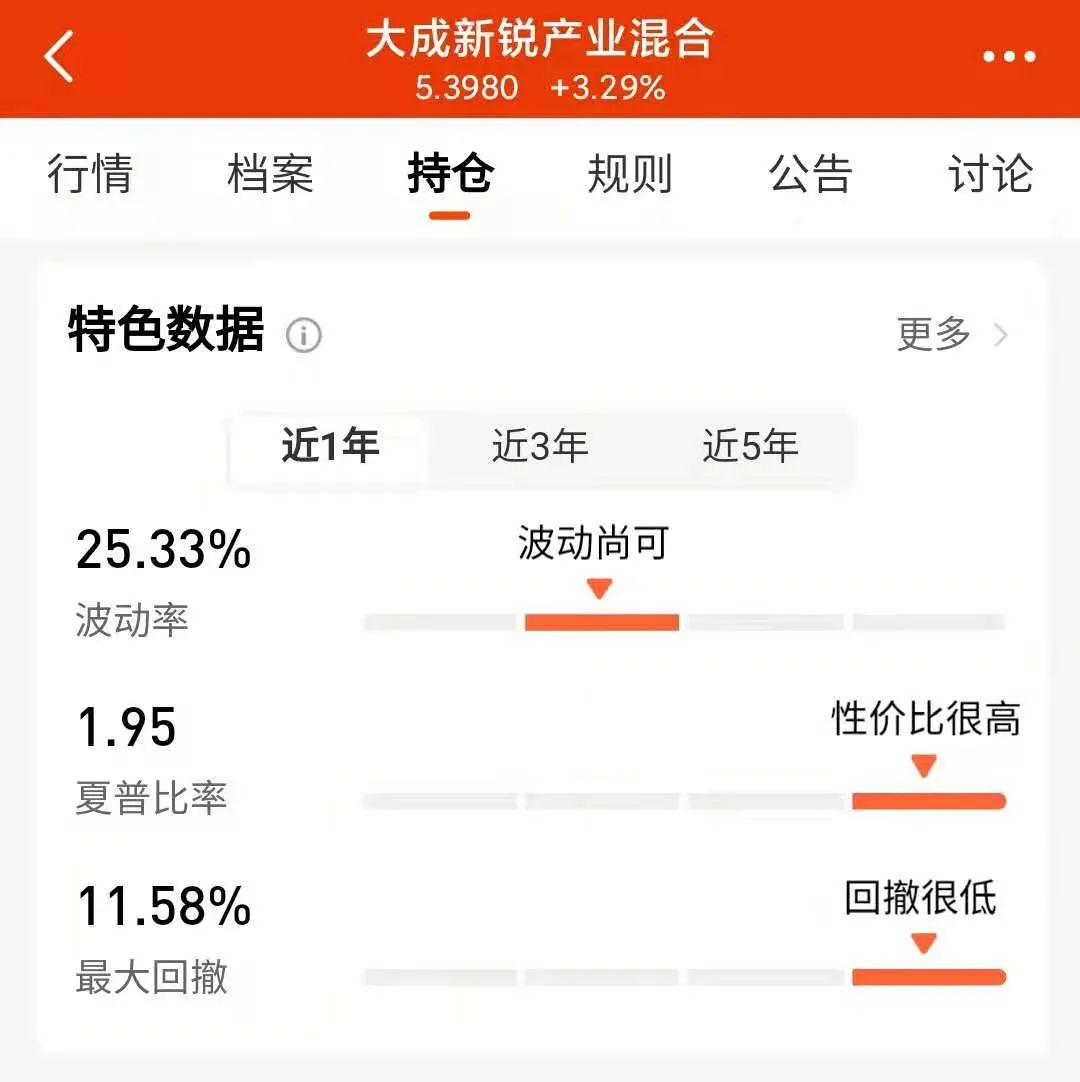Open the 档案 tab
The width and height of the screenshot is (1080, 1082).
point(270,174)
